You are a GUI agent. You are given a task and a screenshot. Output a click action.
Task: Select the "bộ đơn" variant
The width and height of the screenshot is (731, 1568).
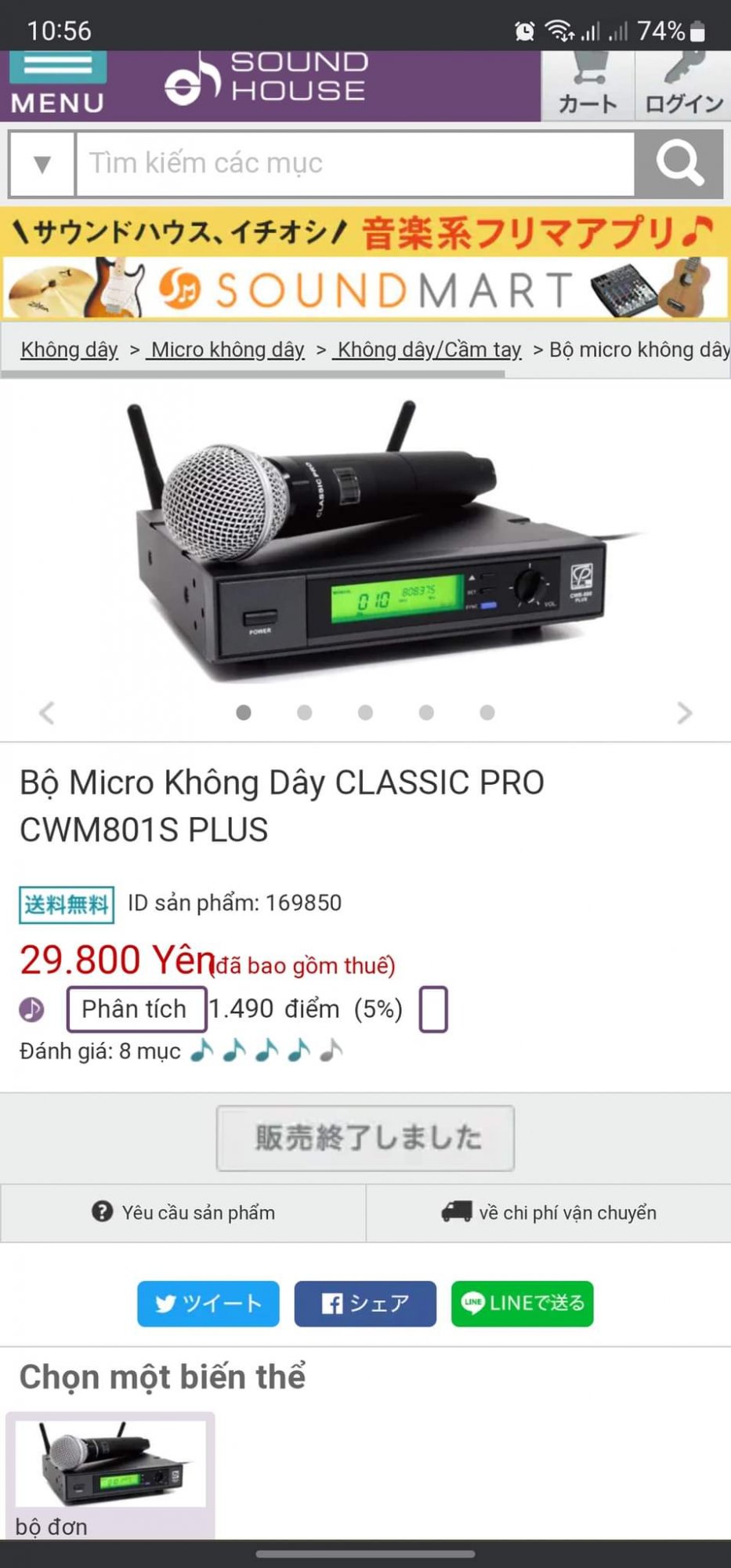pyautogui.click(x=110, y=1474)
